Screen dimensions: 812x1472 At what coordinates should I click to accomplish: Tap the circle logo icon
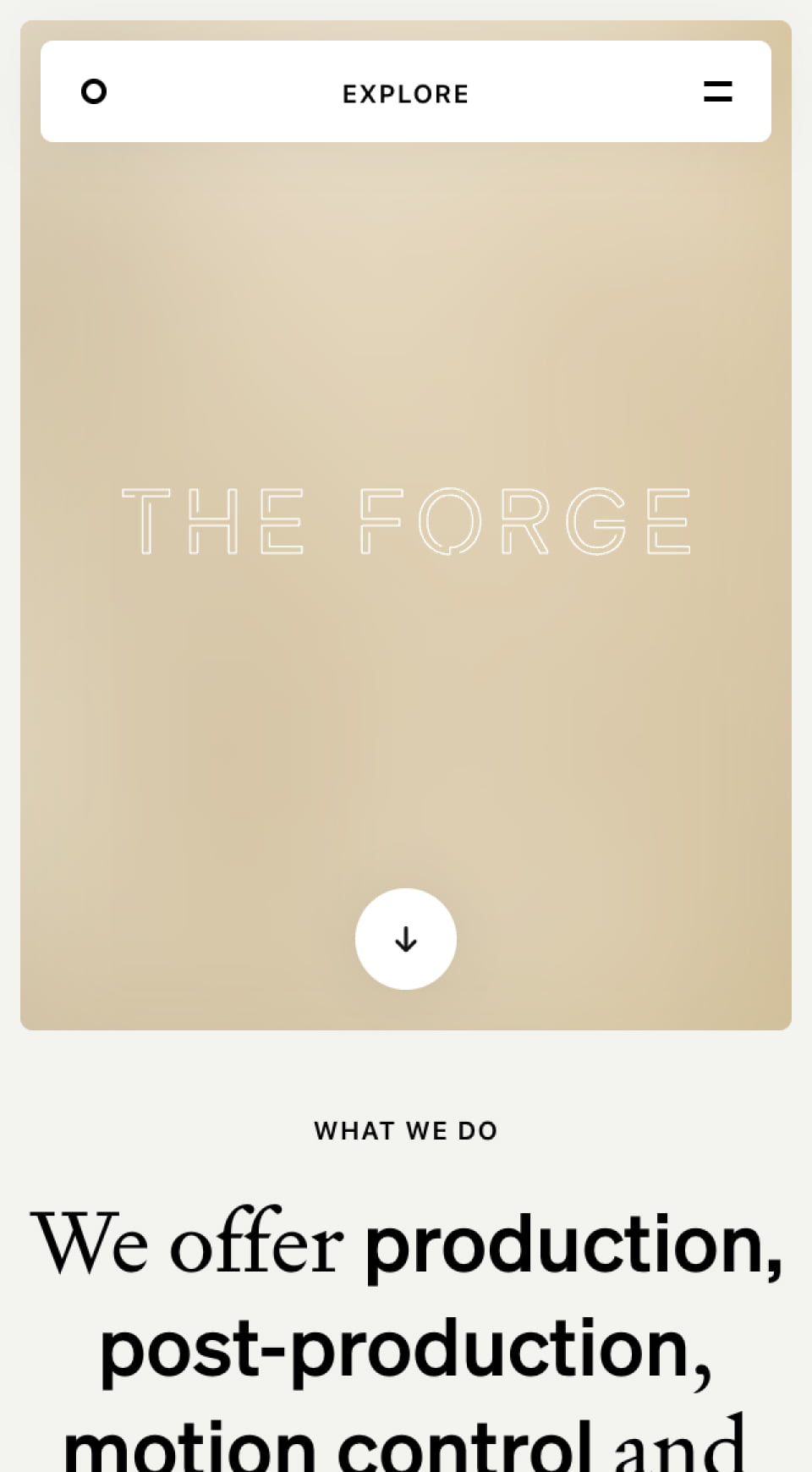(x=94, y=91)
